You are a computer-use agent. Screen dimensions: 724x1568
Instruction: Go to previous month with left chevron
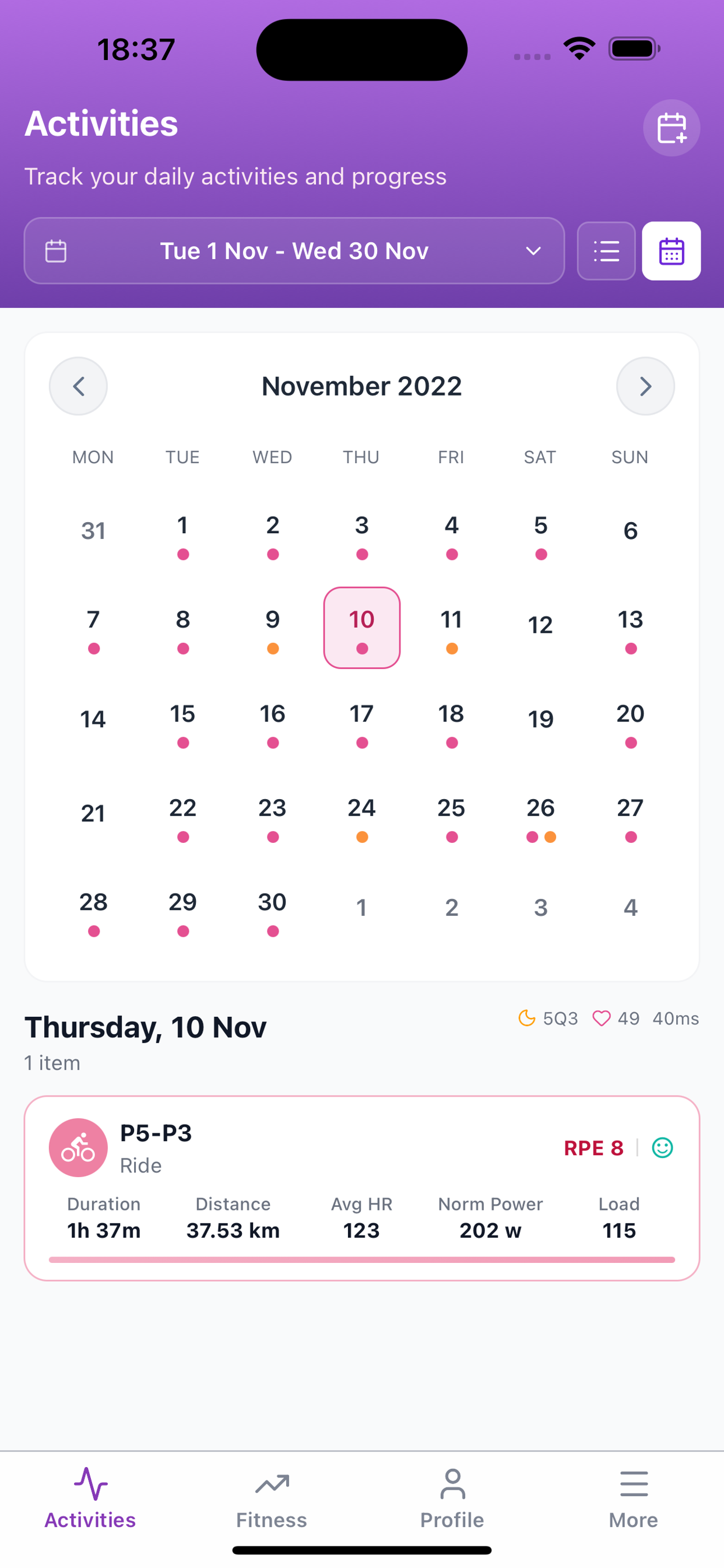click(78, 386)
